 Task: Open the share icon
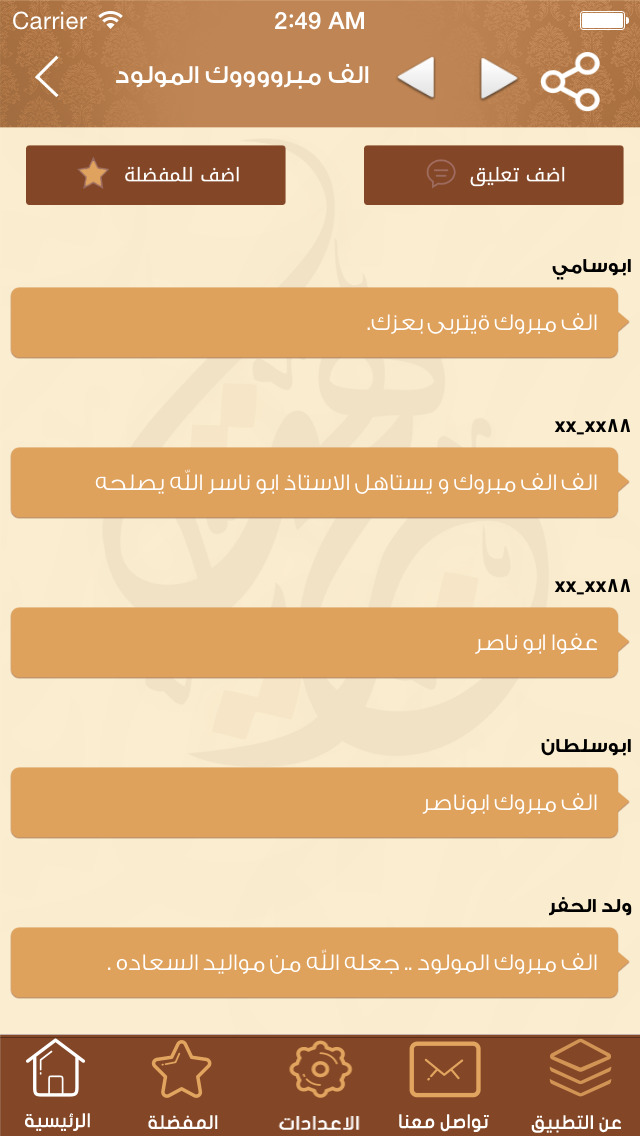pos(570,80)
